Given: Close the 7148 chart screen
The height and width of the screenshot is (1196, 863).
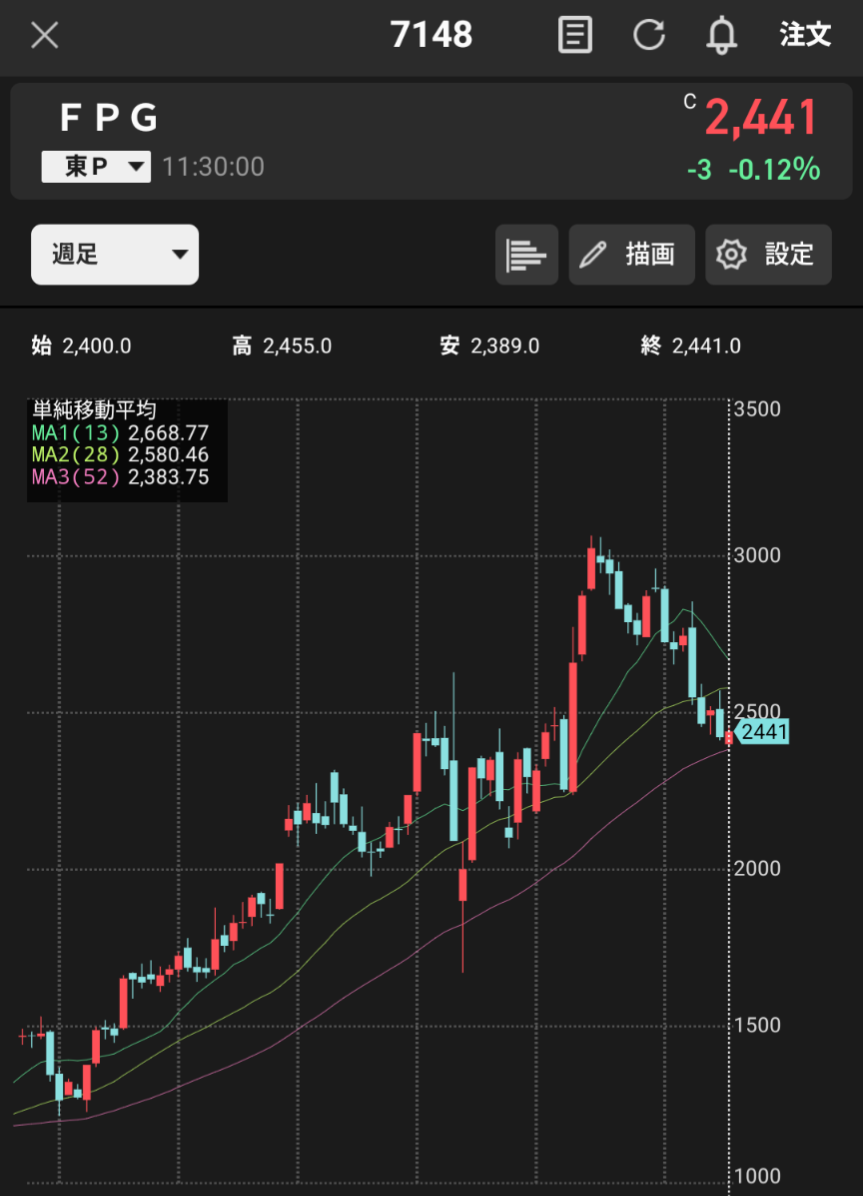Looking at the screenshot, I should [45, 36].
